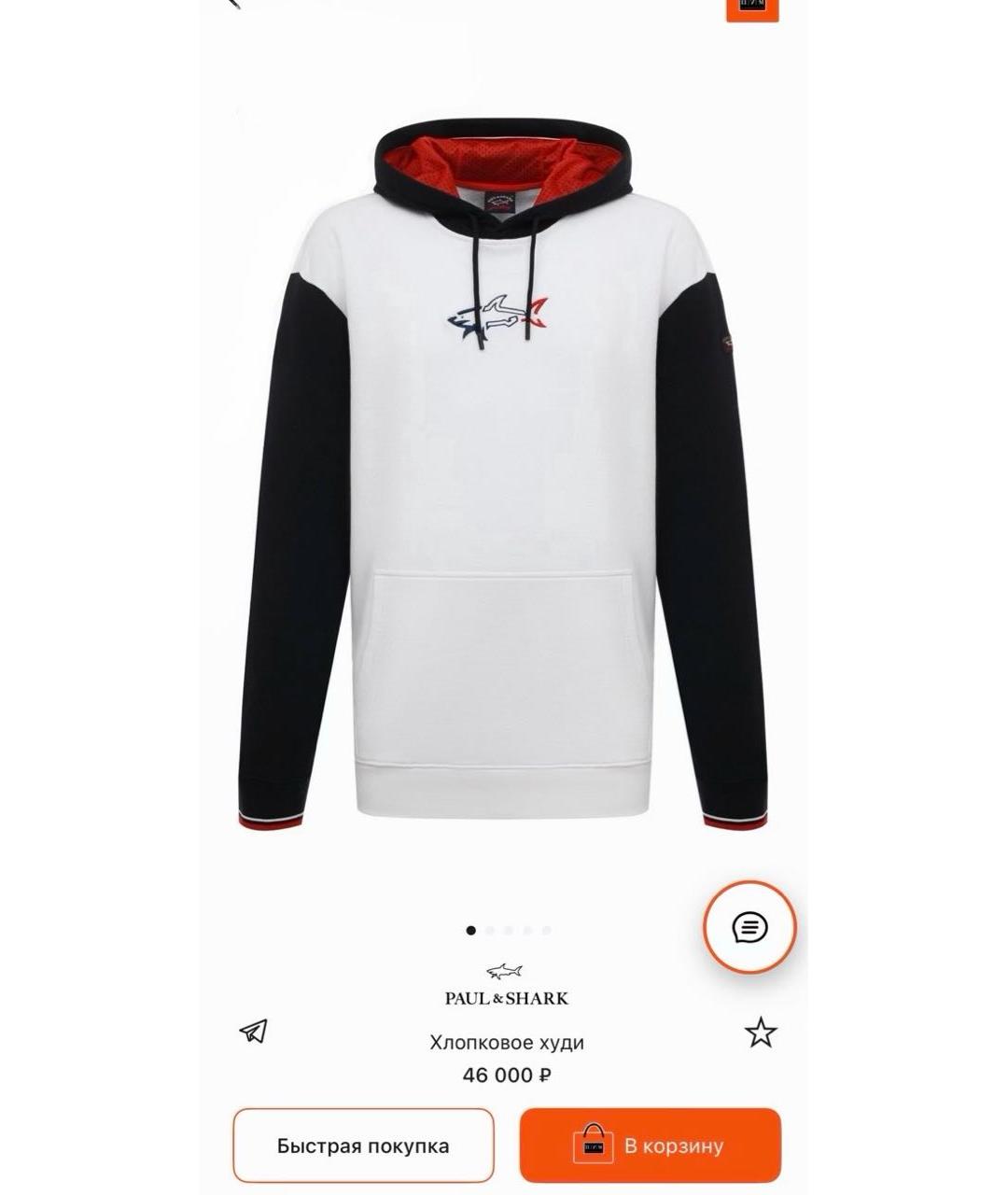Open the shopping bag at top

(752, 7)
